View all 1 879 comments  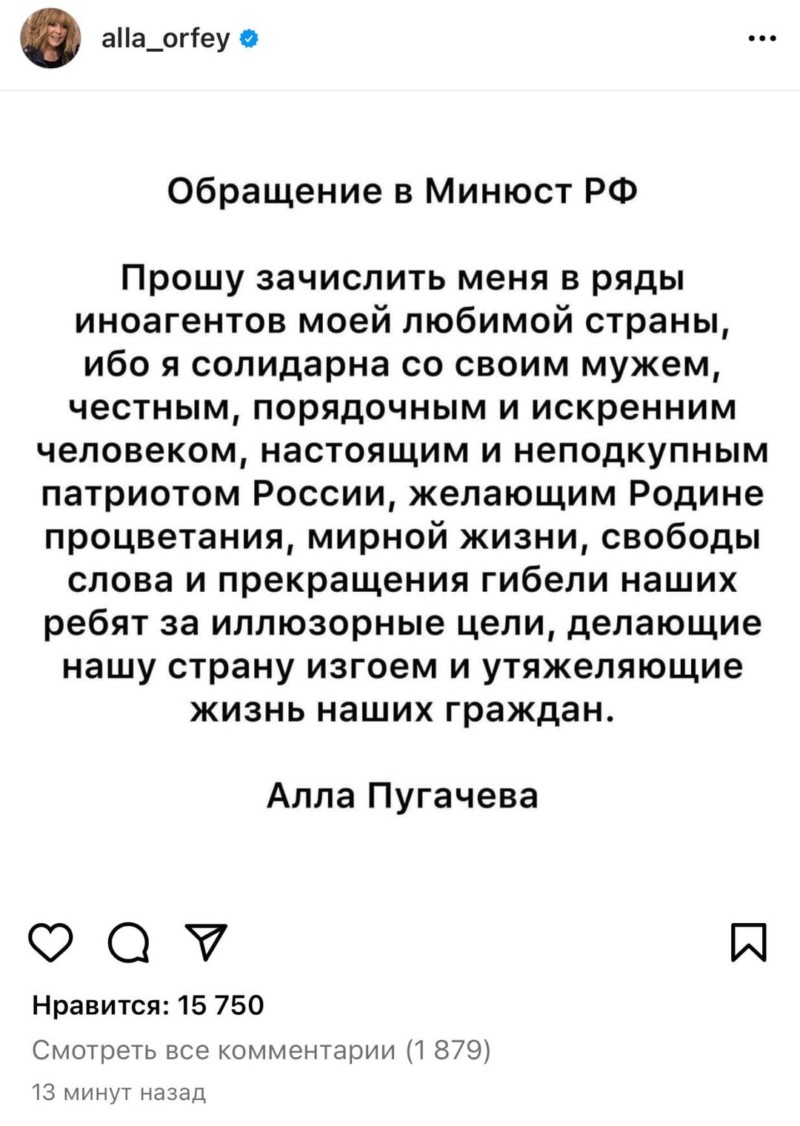(260, 1051)
